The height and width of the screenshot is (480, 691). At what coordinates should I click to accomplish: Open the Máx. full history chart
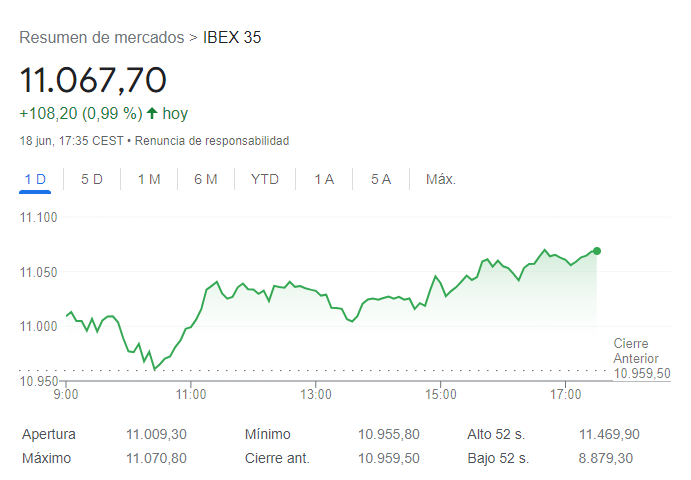pyautogui.click(x=441, y=179)
